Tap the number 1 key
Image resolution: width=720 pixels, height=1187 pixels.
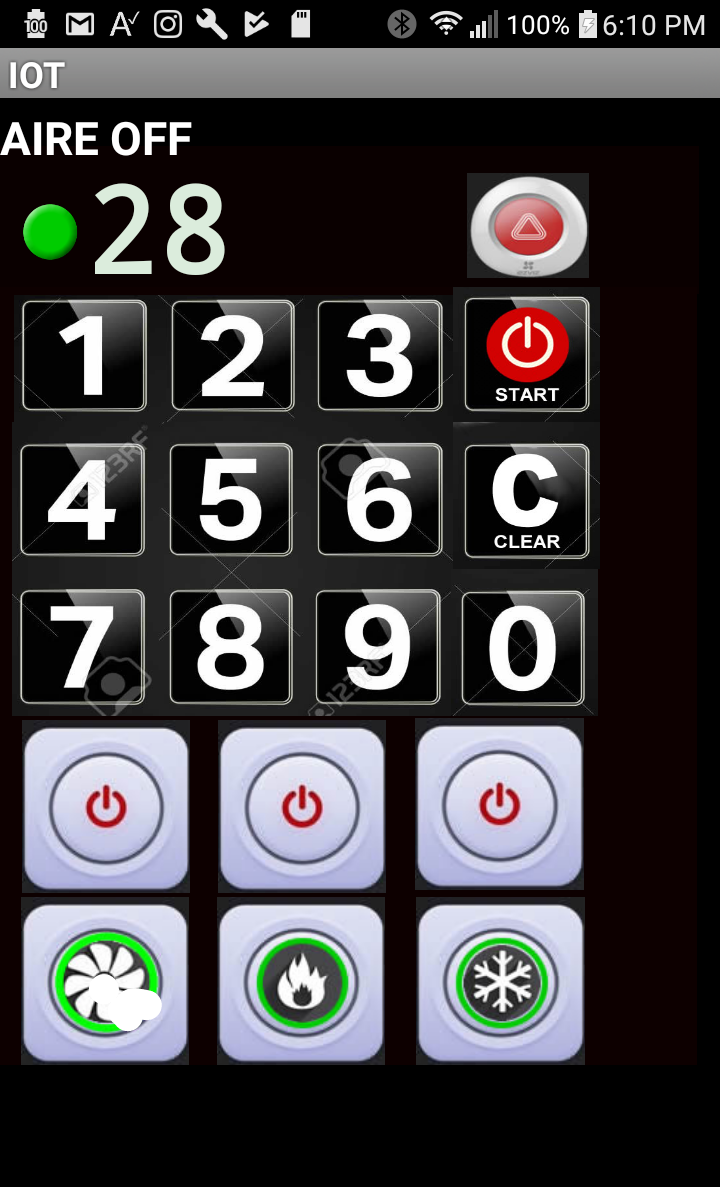click(x=84, y=355)
